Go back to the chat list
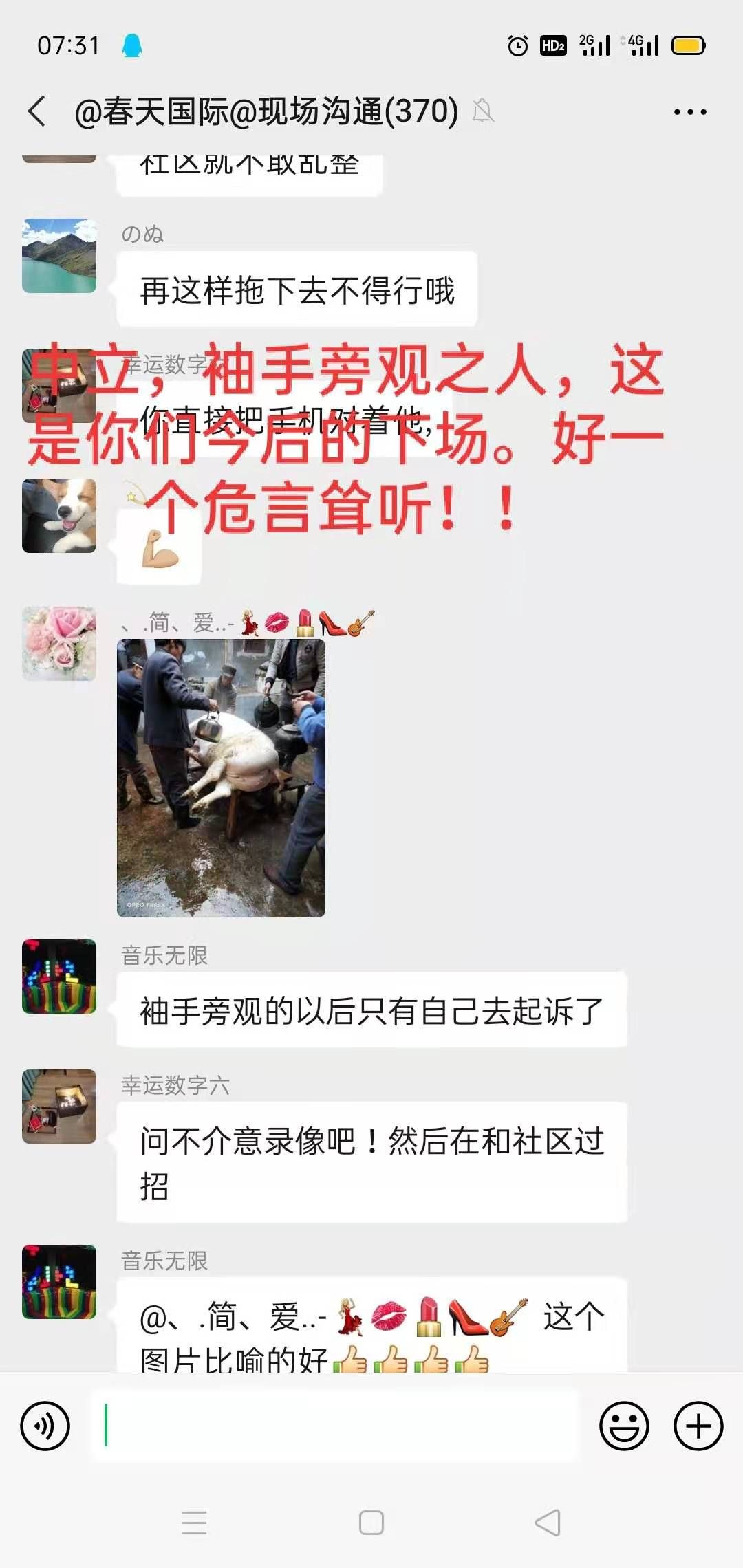Viewport: 743px width, 1568px height. (x=37, y=111)
